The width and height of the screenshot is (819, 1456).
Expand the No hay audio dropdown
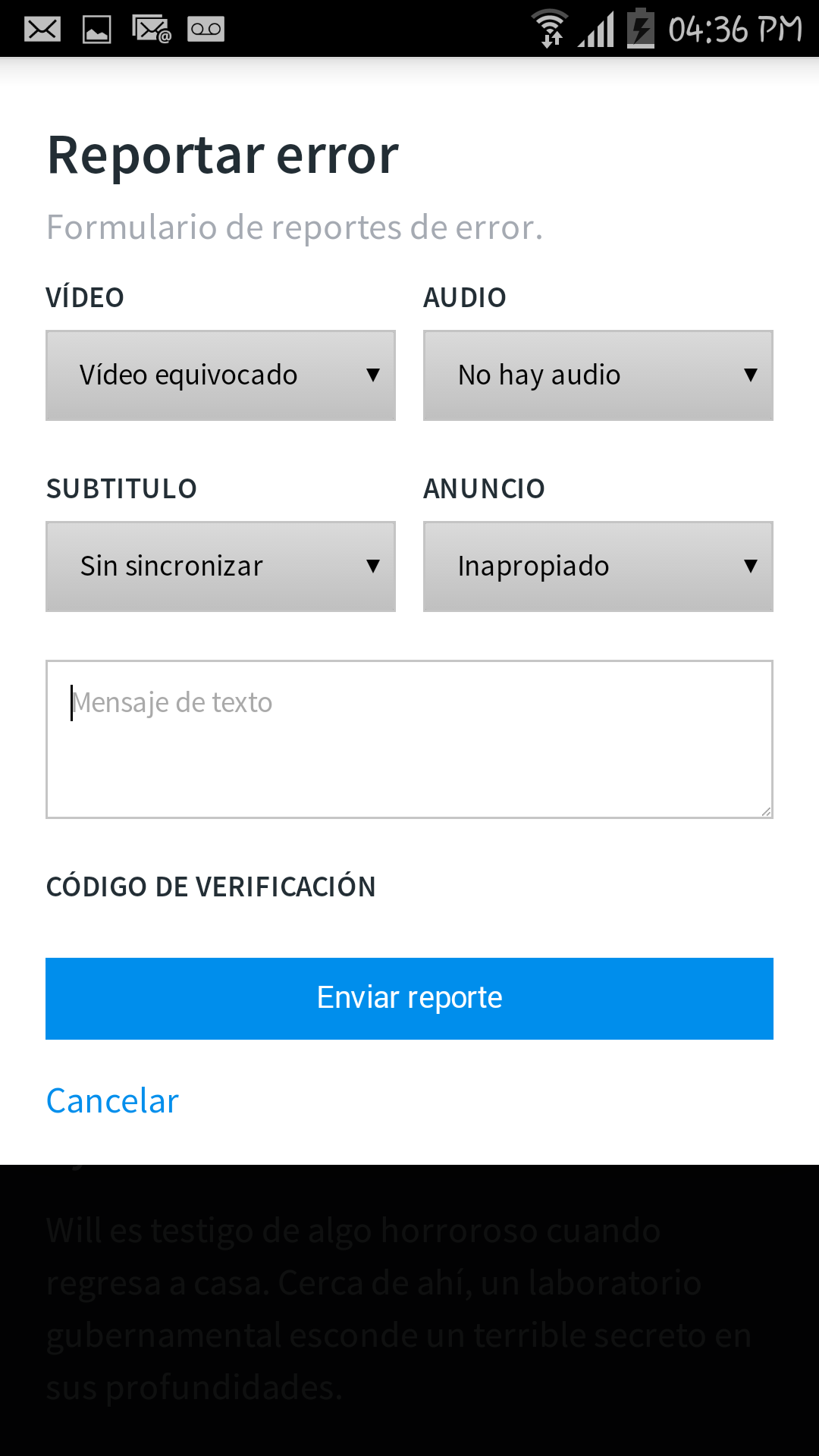[x=598, y=375]
